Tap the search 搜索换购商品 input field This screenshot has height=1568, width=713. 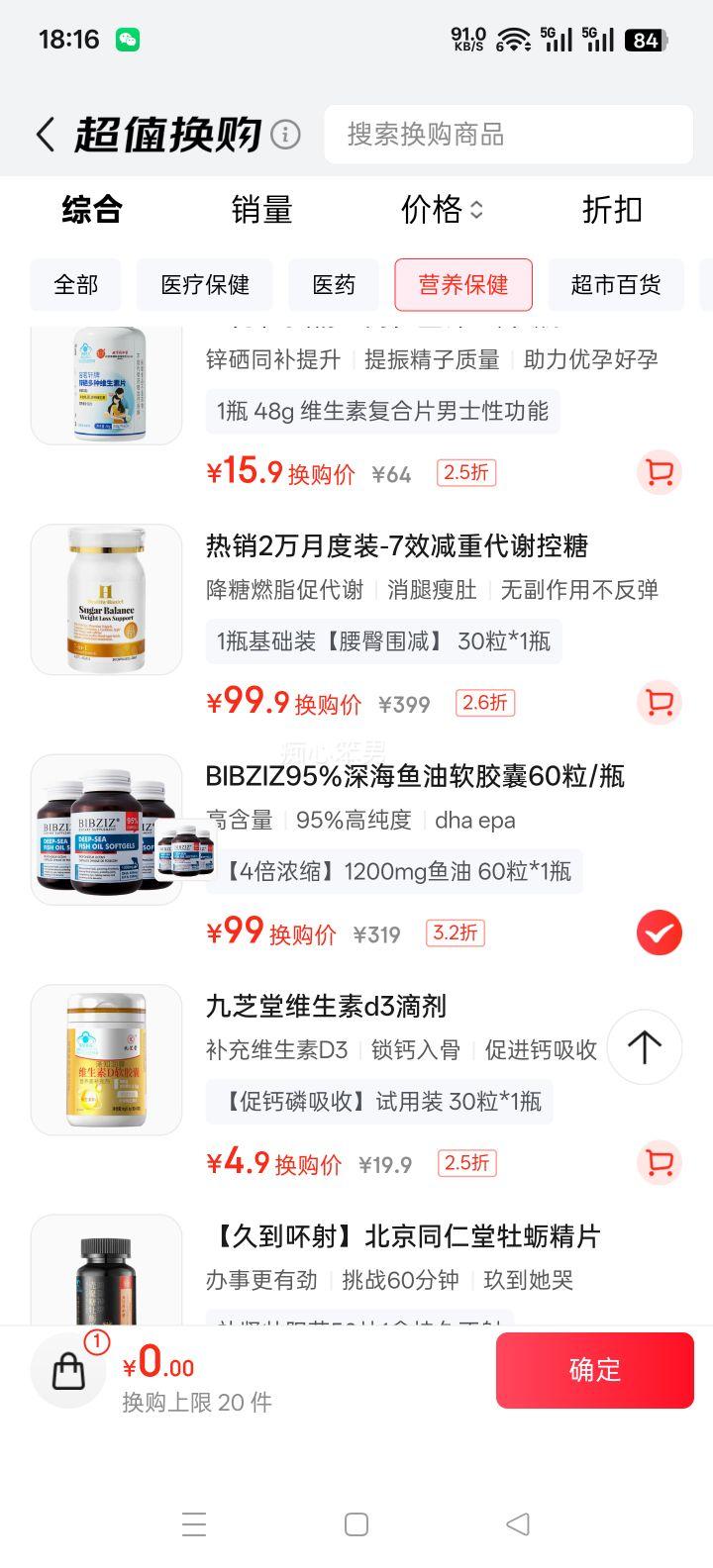click(508, 134)
